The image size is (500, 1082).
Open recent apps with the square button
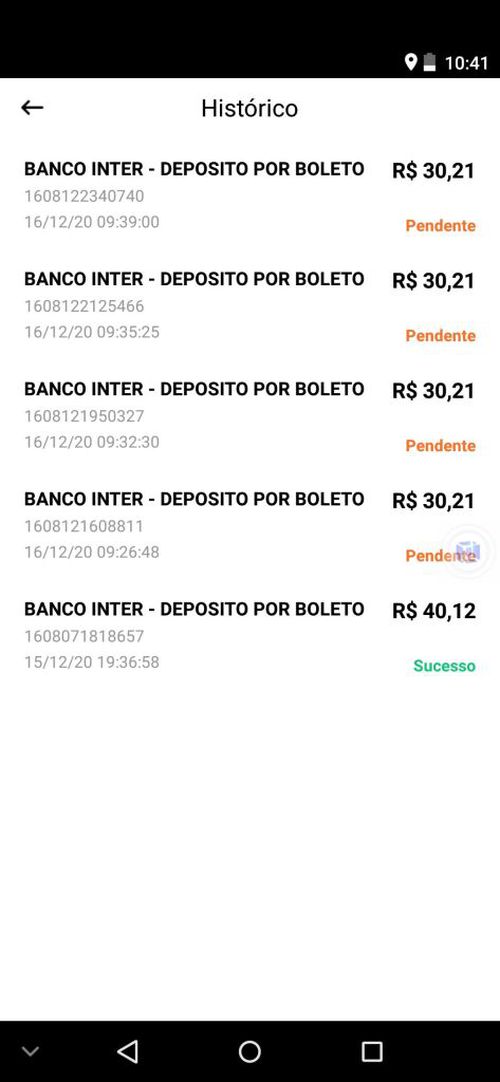tap(372, 1051)
